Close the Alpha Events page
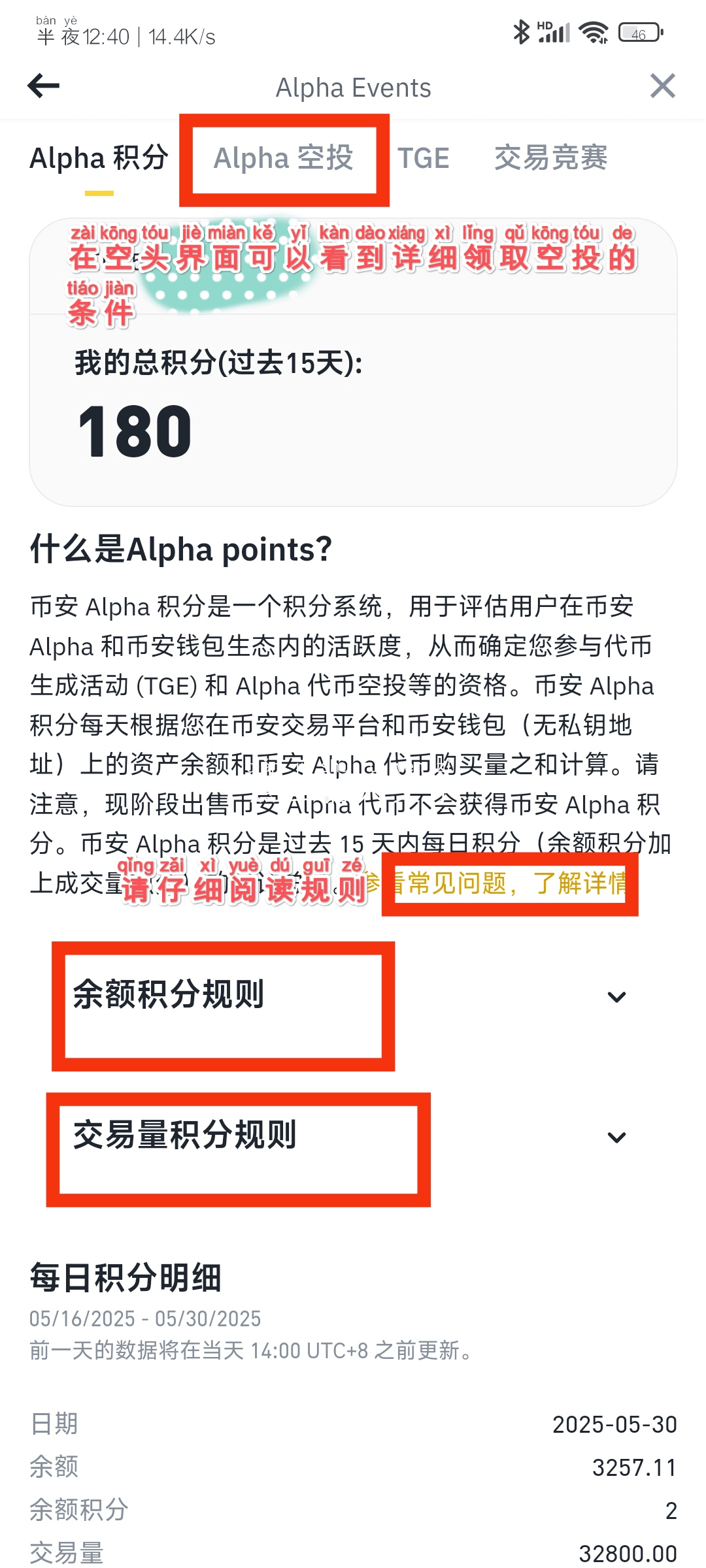Screen dimensions: 706x1568 click(662, 86)
